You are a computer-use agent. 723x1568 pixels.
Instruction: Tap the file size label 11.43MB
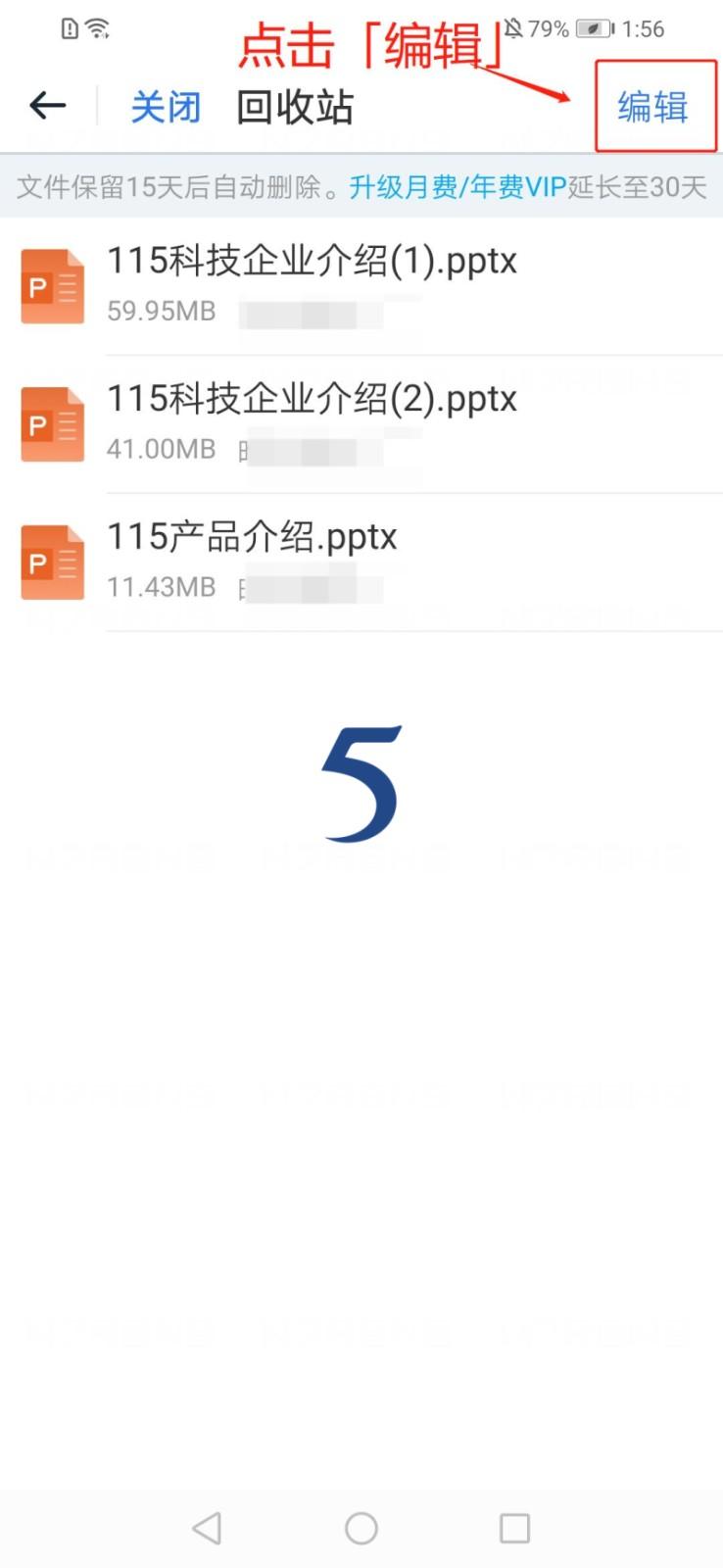(x=161, y=586)
